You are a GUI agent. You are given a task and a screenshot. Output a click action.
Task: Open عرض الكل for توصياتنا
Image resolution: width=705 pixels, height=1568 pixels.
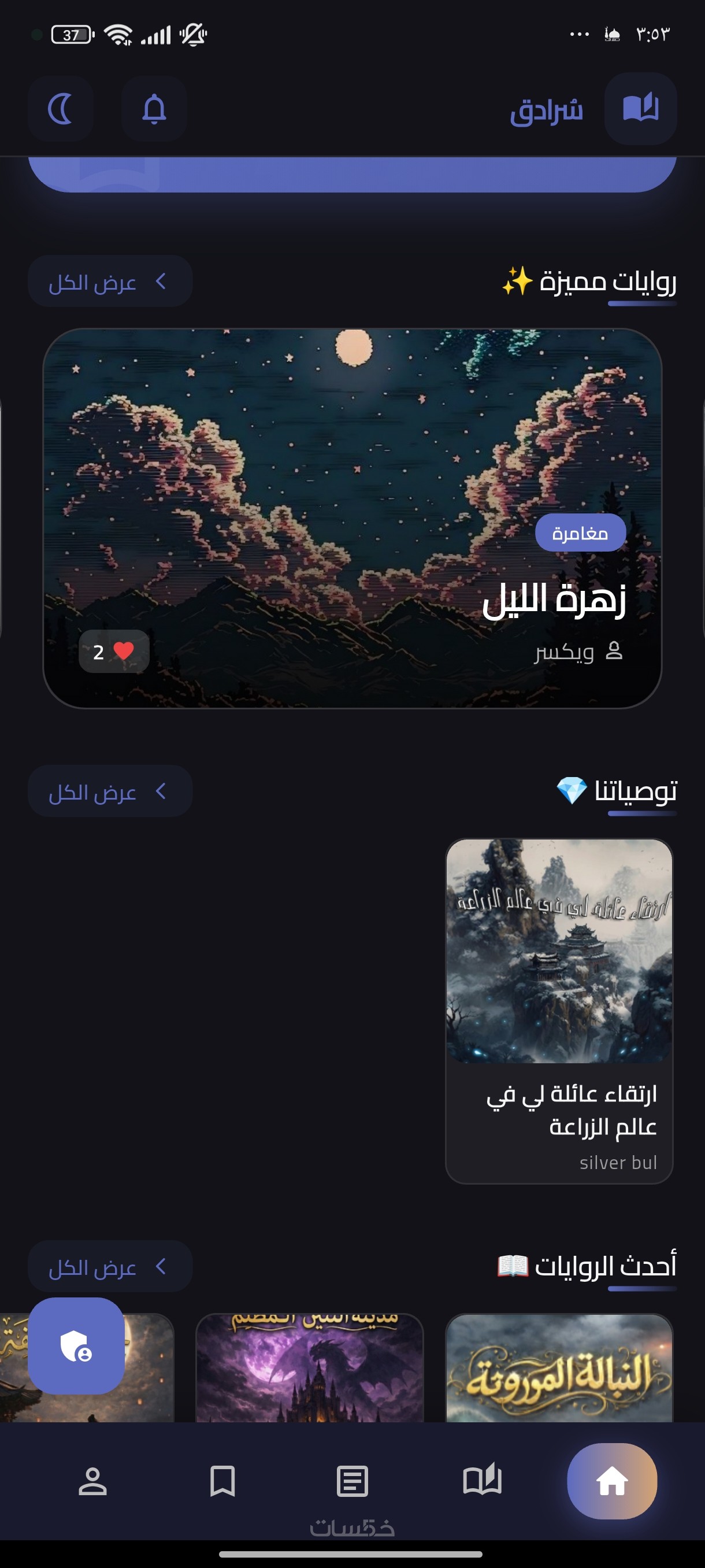pos(110,792)
